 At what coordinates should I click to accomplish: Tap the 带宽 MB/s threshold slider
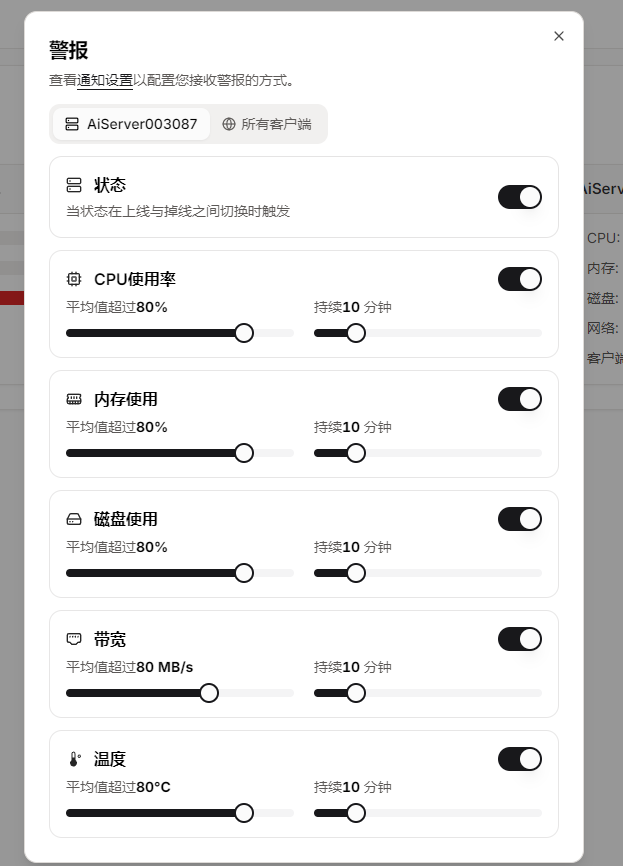tap(209, 693)
